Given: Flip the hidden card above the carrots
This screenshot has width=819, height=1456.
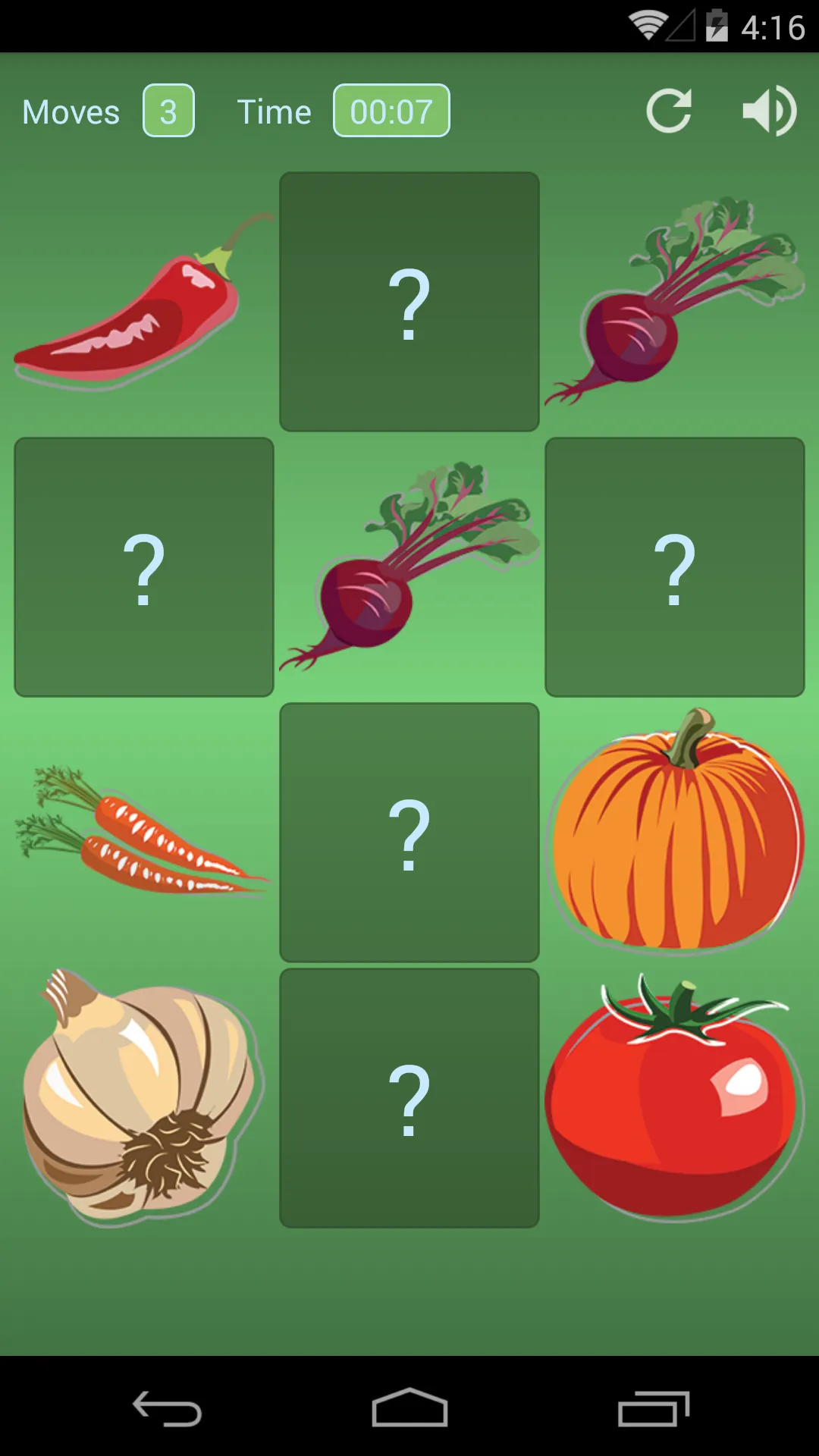Looking at the screenshot, I should (x=144, y=567).
